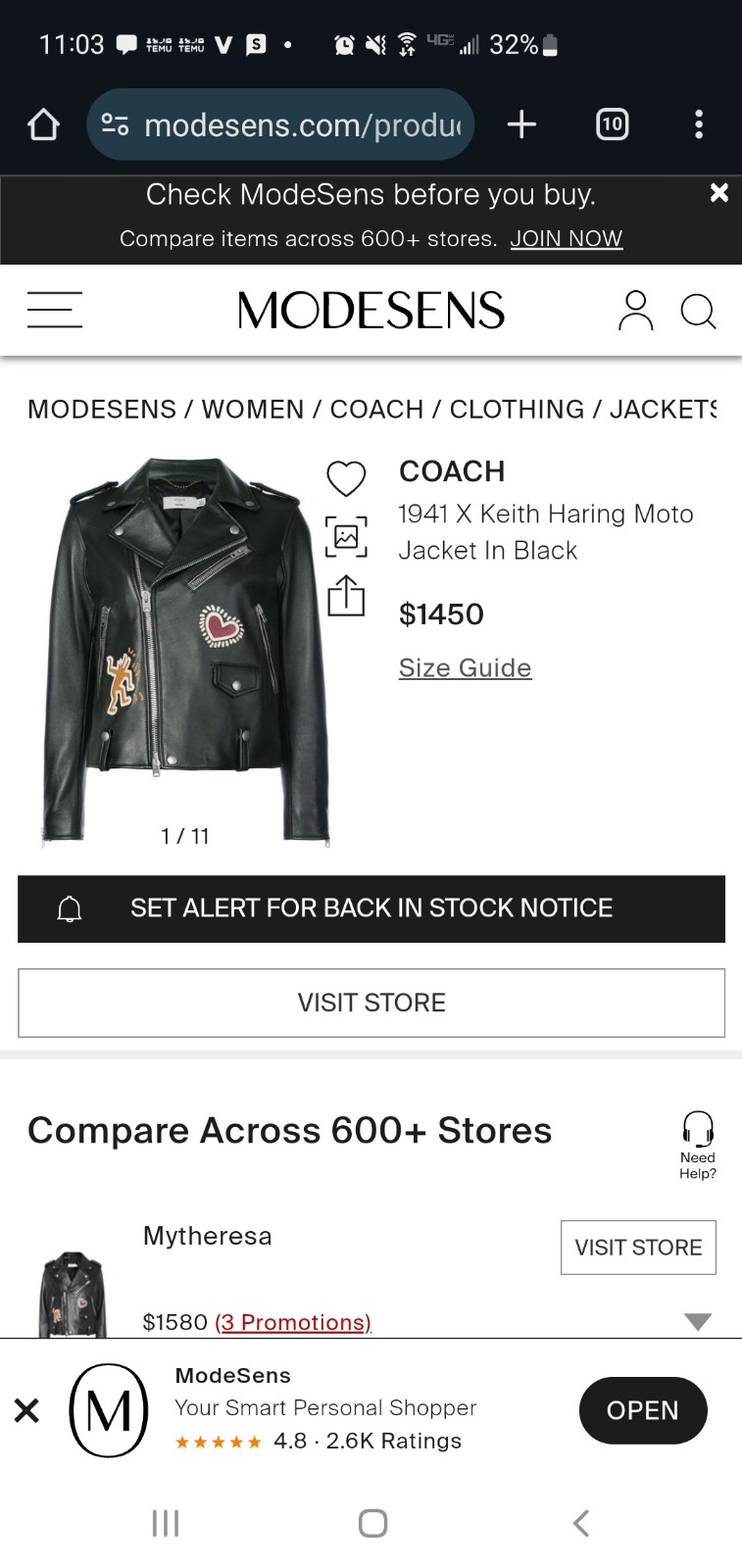Viewport: 742px width, 1568px height.
Task: Show the open tabs switcher
Action: pos(612,124)
